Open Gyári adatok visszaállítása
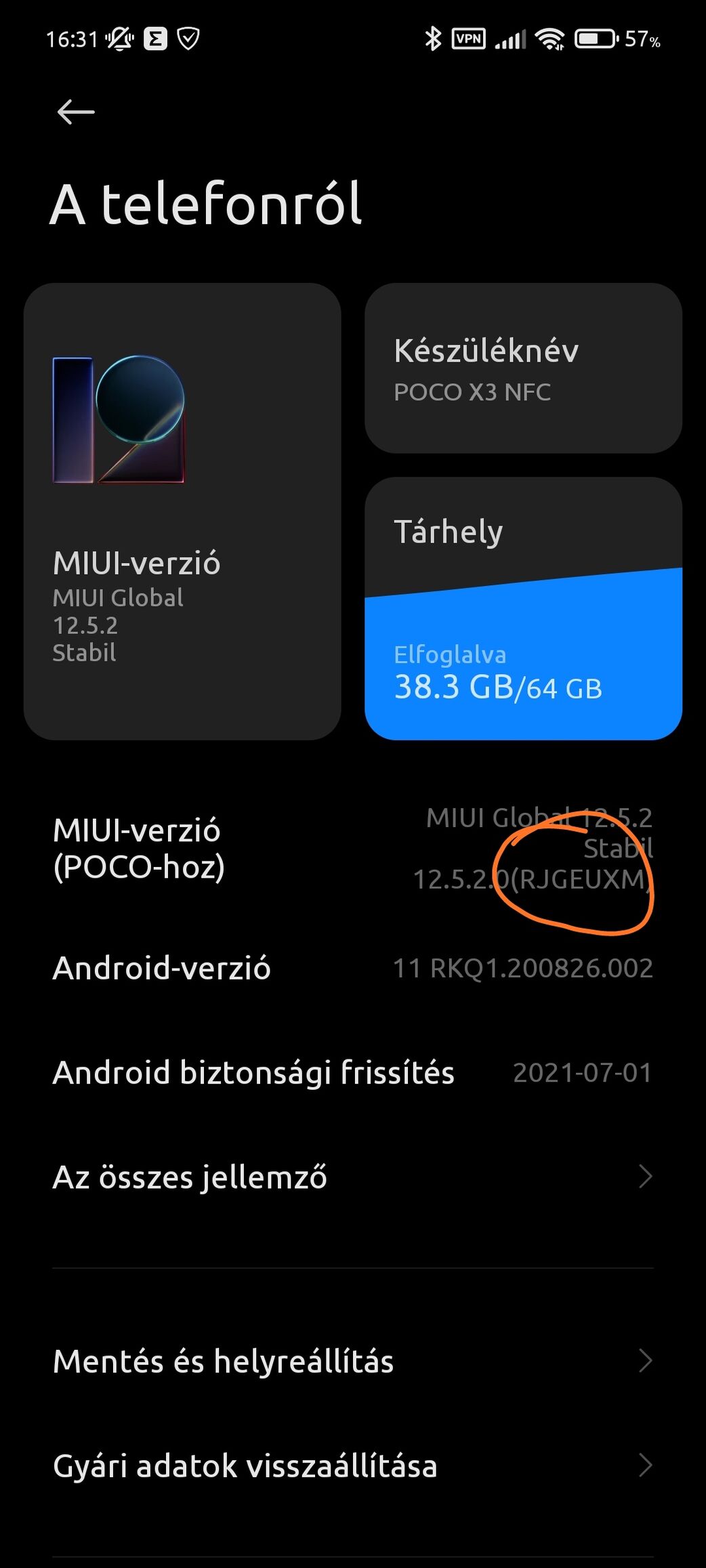The width and height of the screenshot is (706, 1568). [x=352, y=1466]
